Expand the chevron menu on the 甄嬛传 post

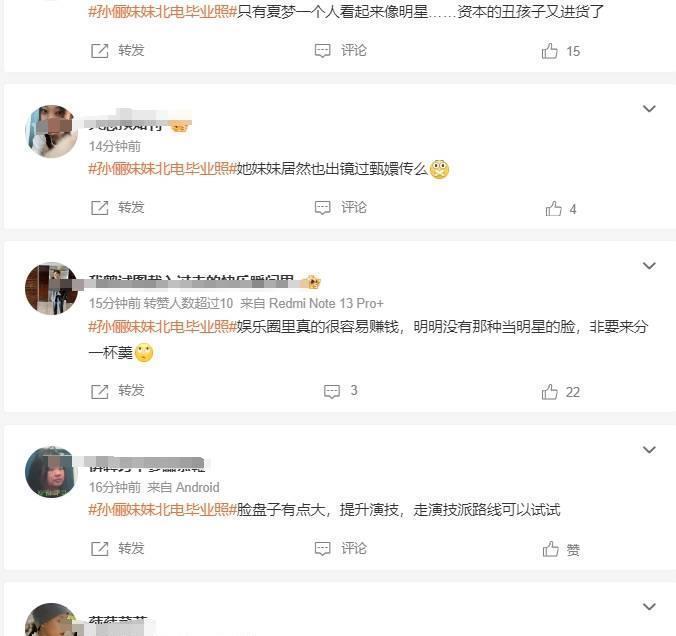(649, 108)
